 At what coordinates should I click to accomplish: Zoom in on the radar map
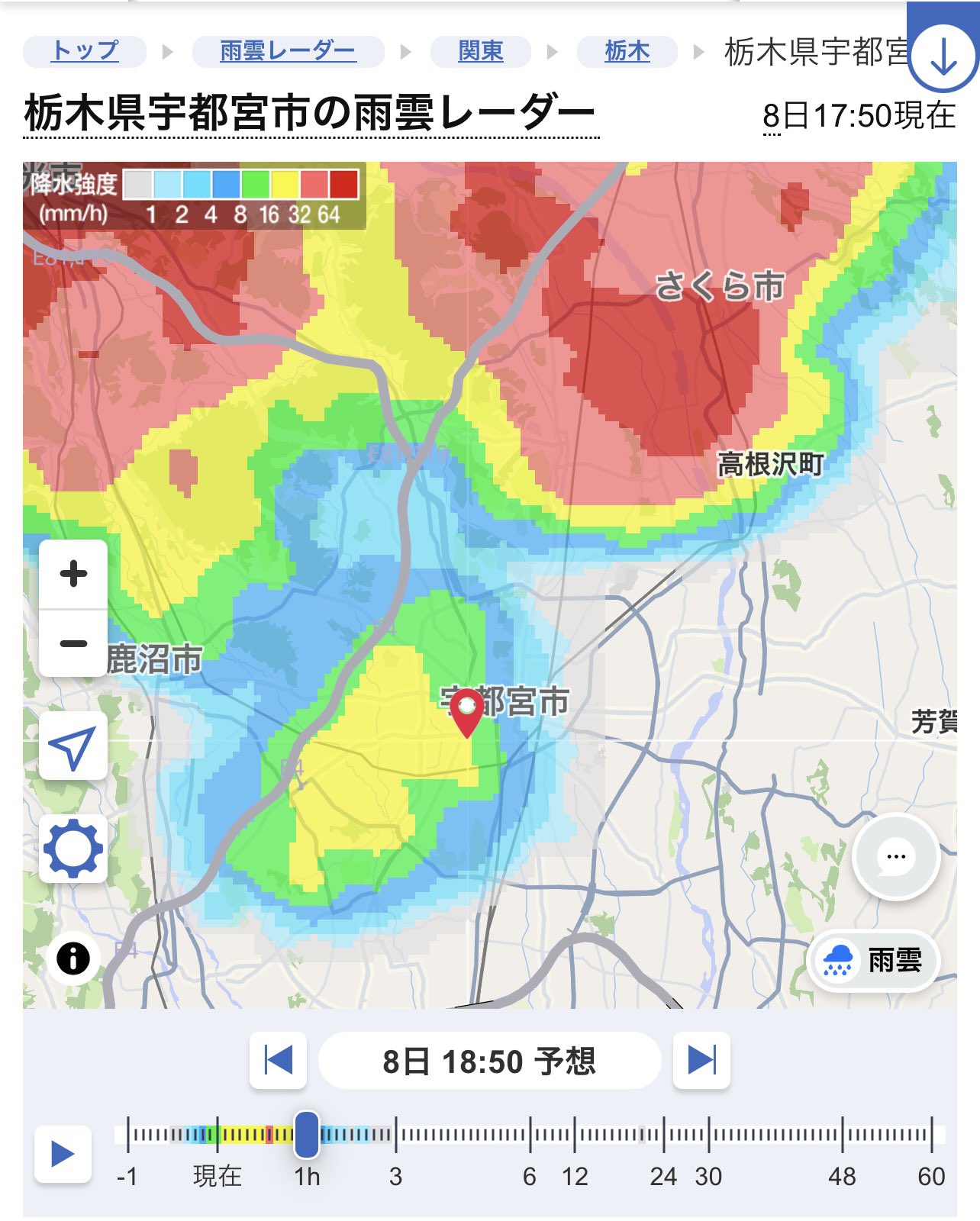click(73, 574)
